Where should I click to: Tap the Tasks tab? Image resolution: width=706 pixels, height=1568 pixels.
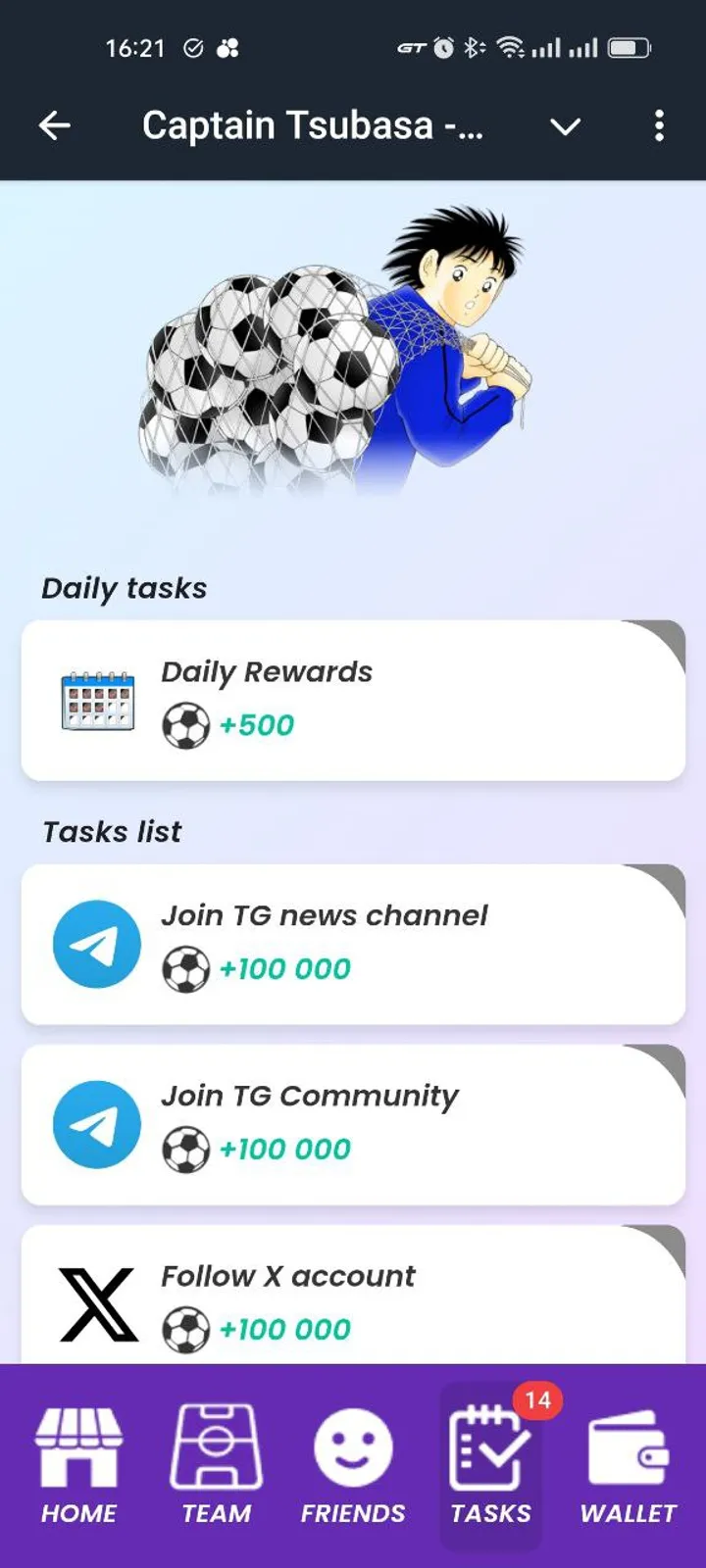[x=490, y=1465]
